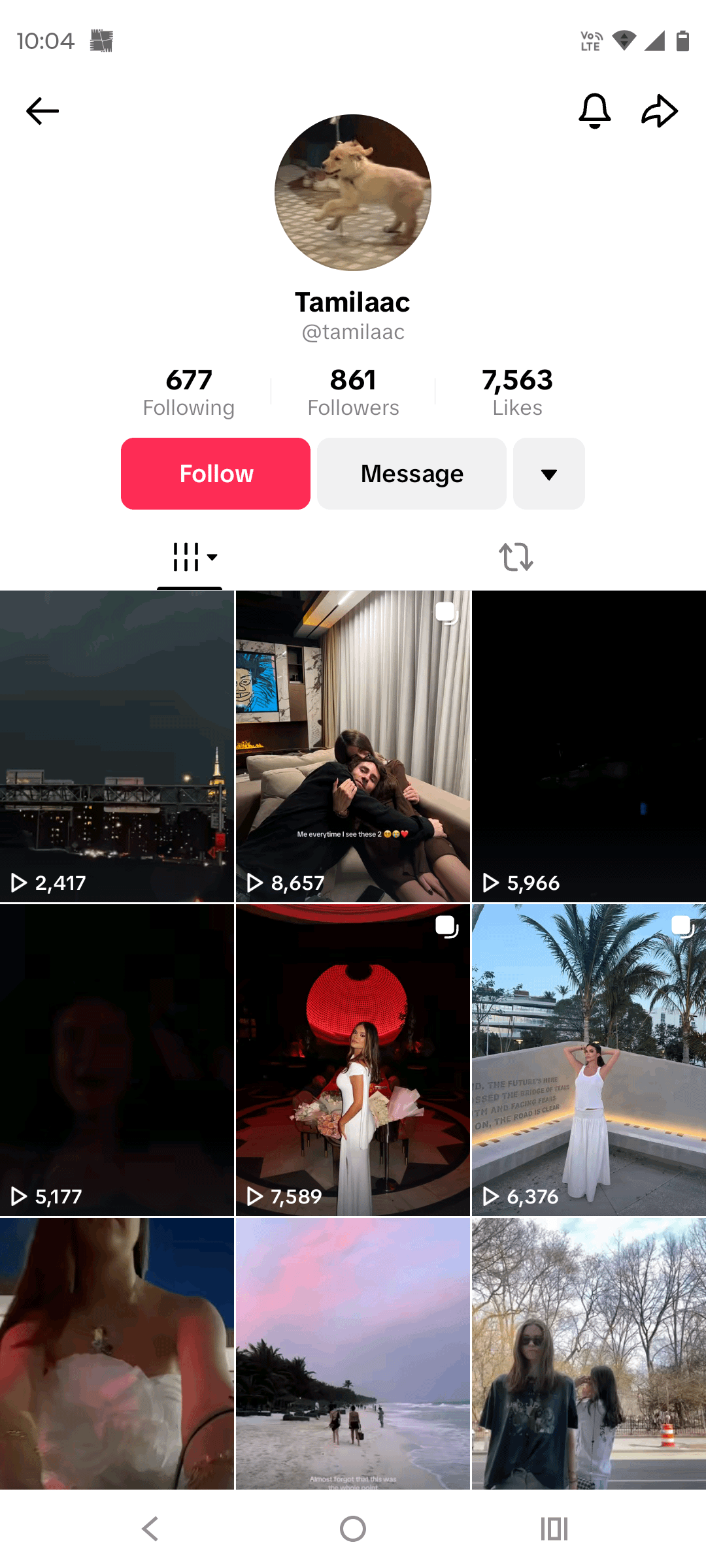Open the video with 2,417 views
The height and width of the screenshot is (1568, 706).
tap(117, 746)
